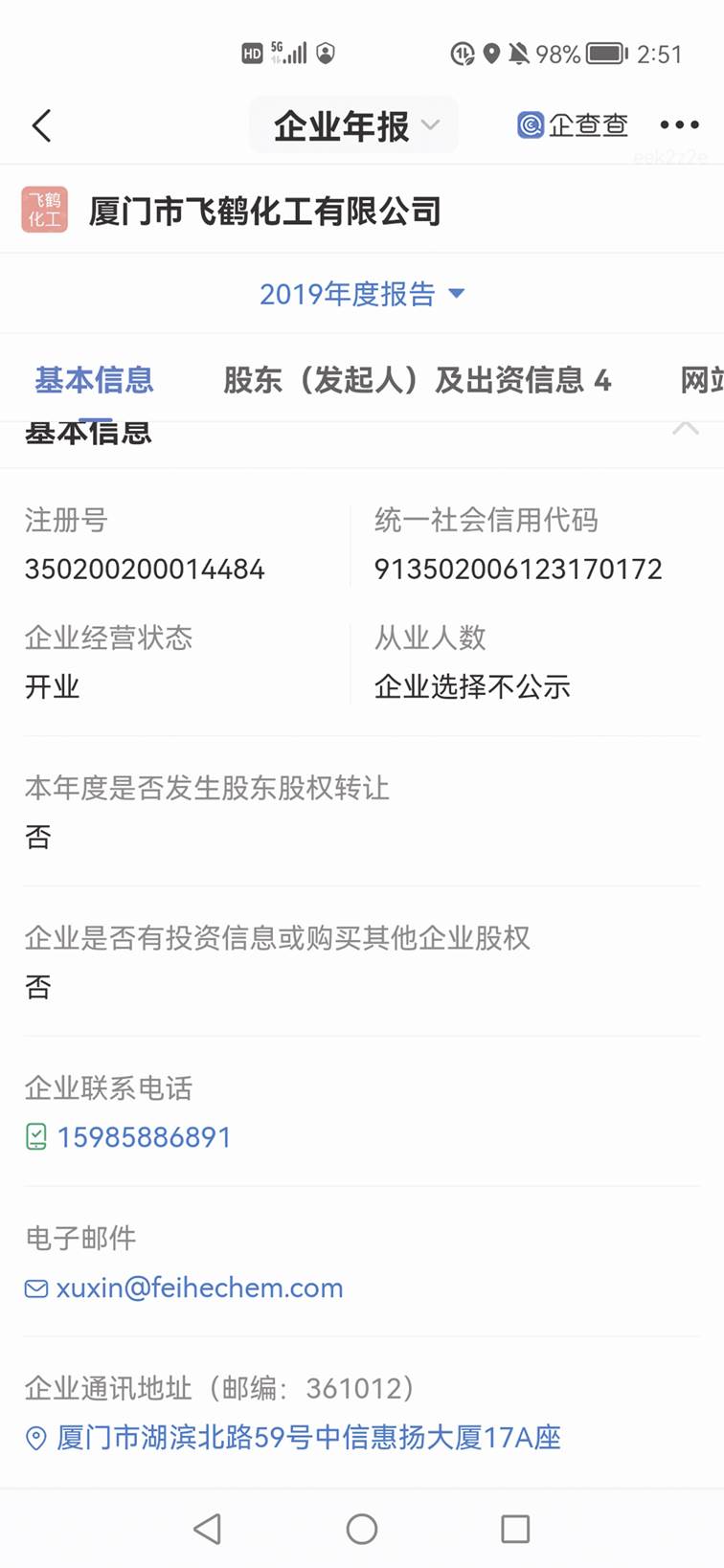Screen dimensions: 724x1568
Task: Collapse the 基本信息 section chevron
Action: (x=685, y=430)
